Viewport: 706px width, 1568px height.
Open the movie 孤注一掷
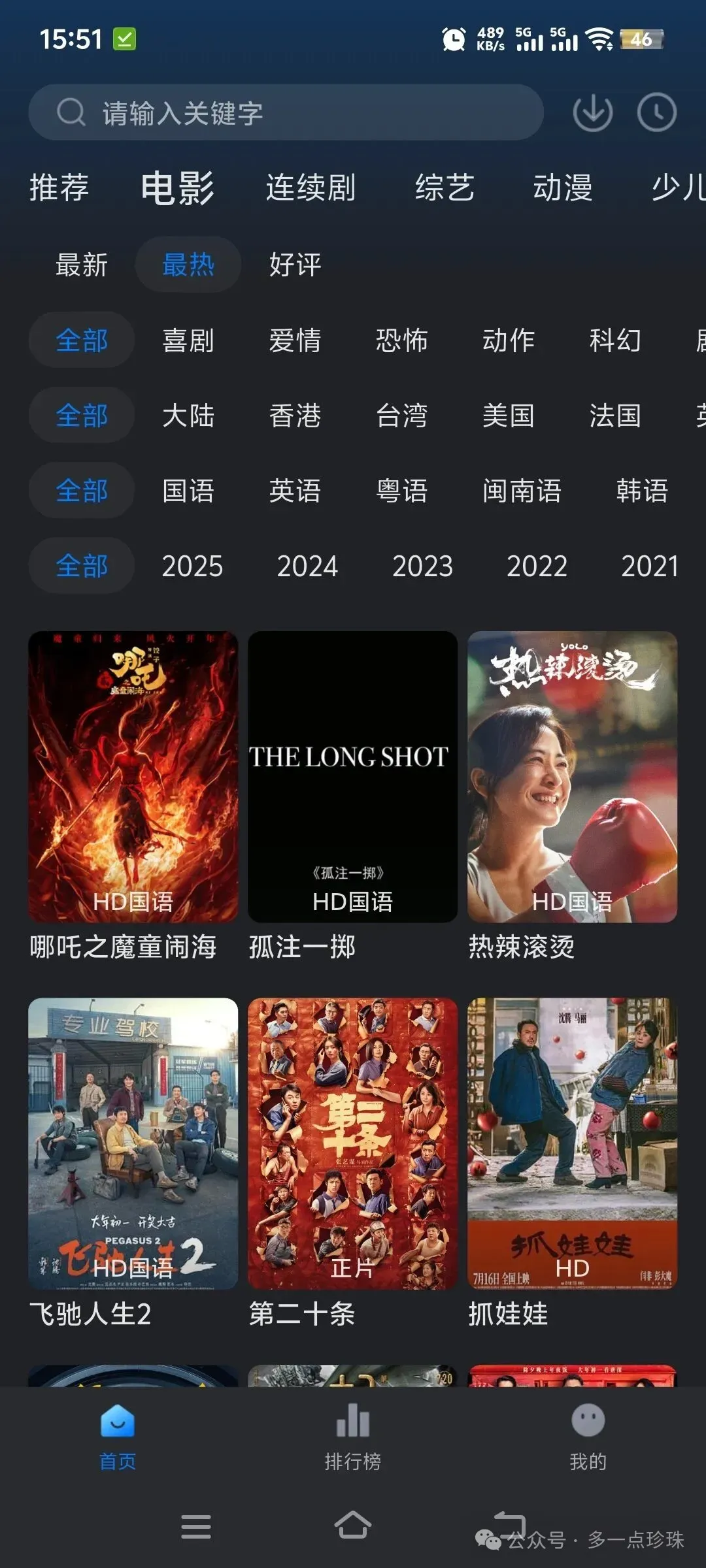(x=352, y=777)
